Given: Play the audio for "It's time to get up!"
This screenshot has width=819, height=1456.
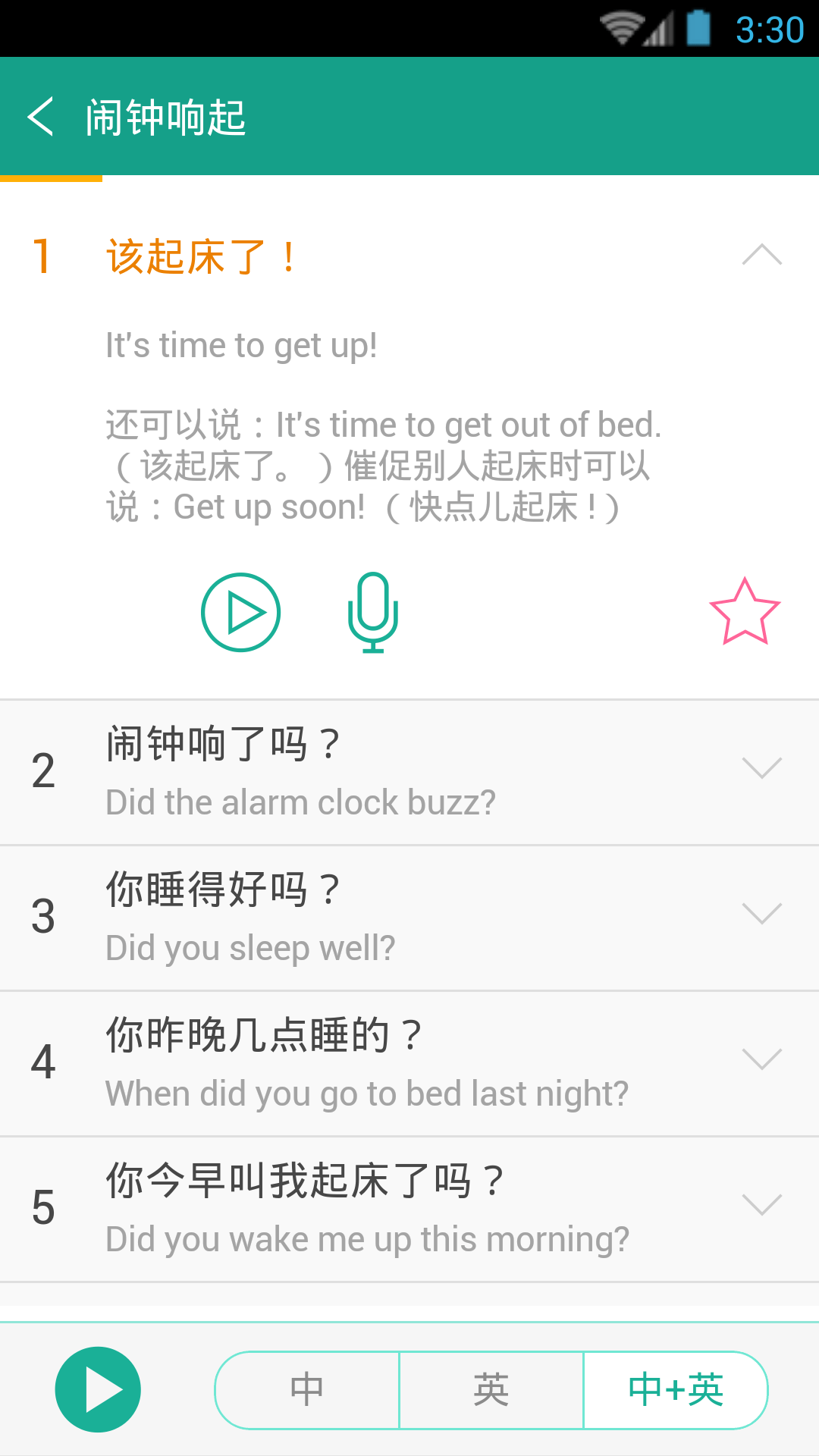Looking at the screenshot, I should pyautogui.click(x=240, y=612).
